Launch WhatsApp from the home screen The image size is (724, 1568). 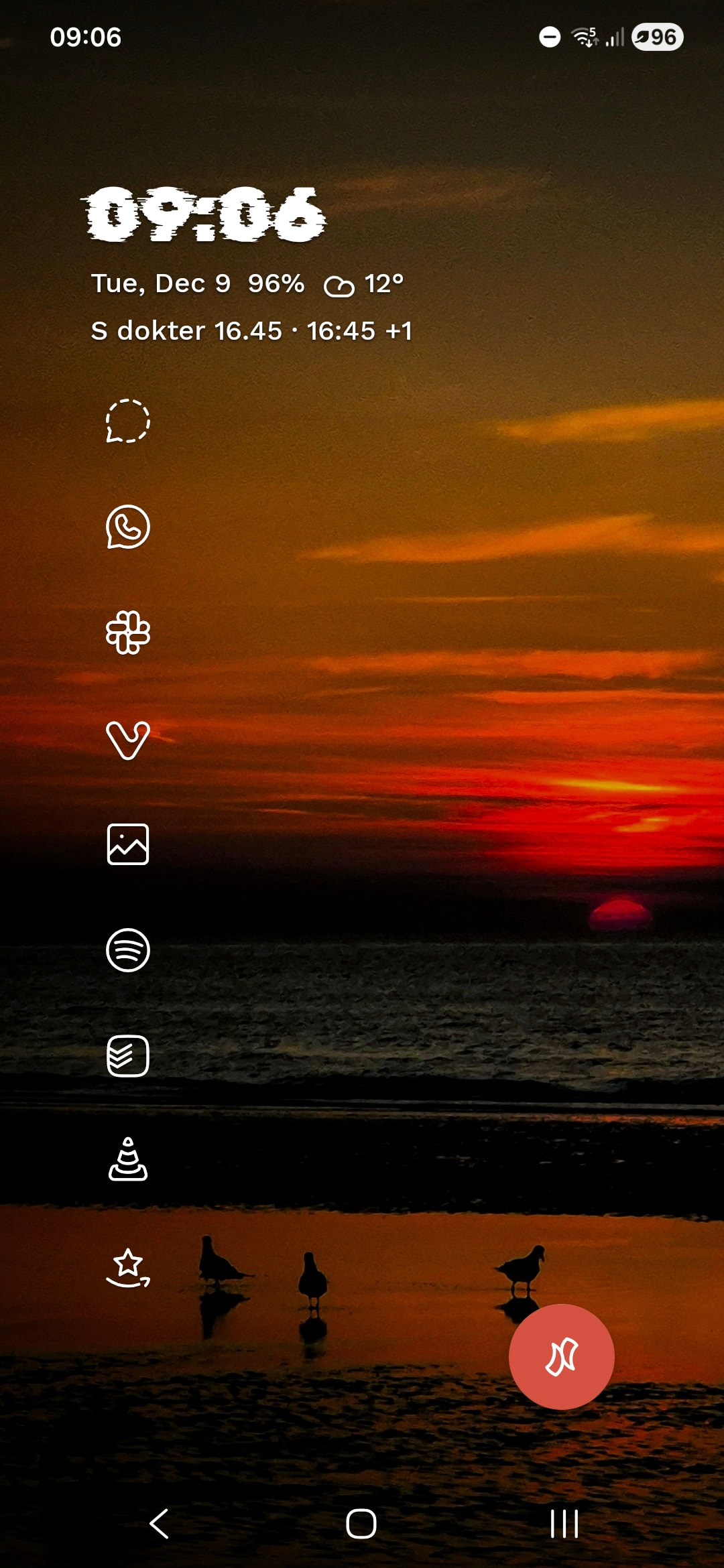coord(127,527)
